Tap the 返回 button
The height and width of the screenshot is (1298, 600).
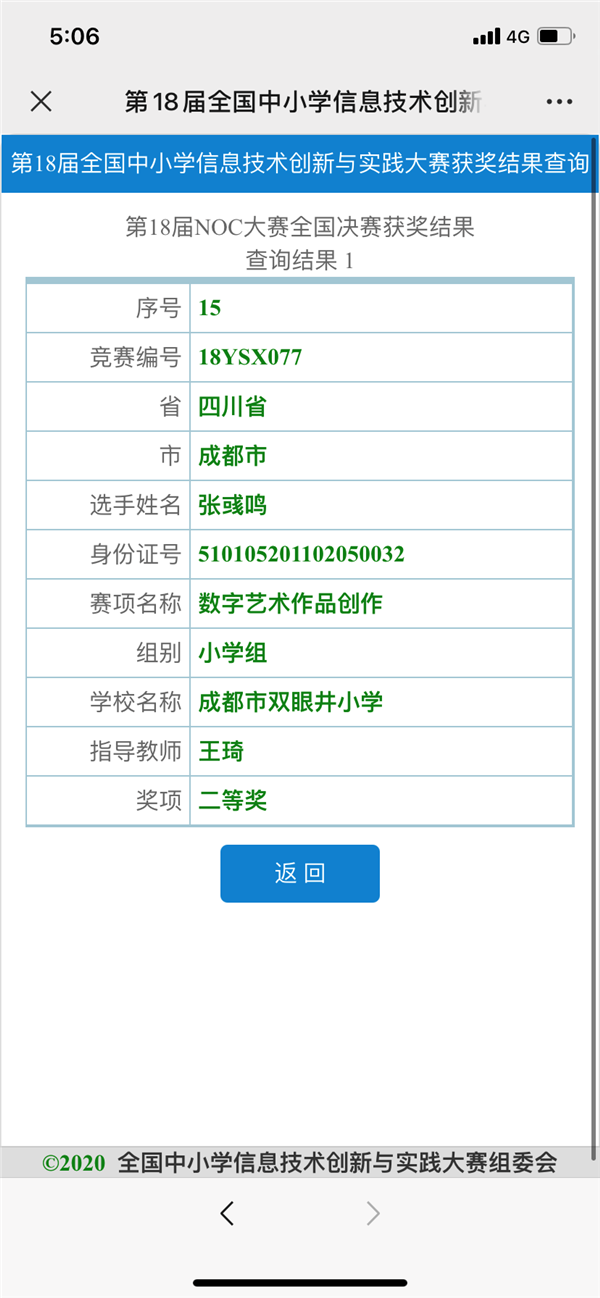pos(300,873)
